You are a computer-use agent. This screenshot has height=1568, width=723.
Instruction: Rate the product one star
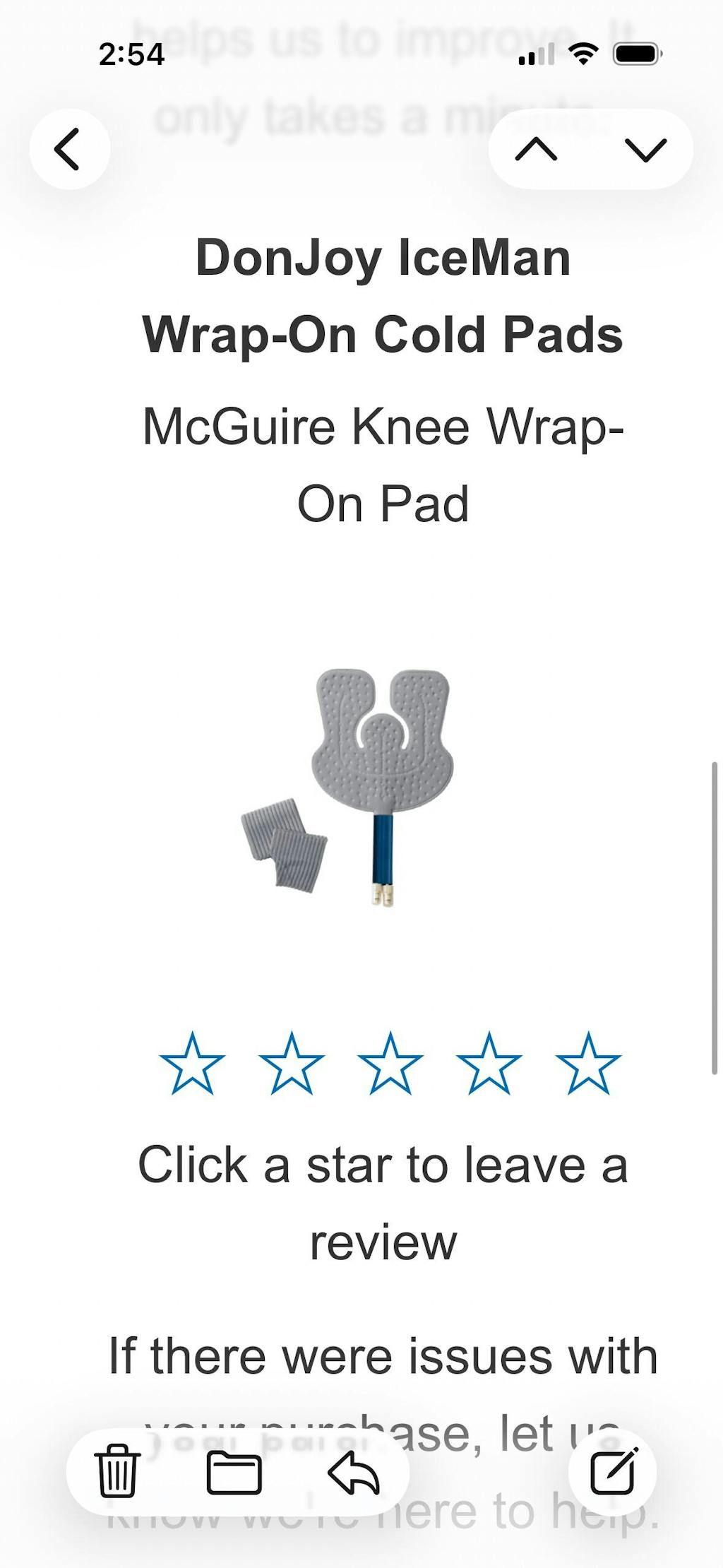pyautogui.click(x=192, y=1064)
